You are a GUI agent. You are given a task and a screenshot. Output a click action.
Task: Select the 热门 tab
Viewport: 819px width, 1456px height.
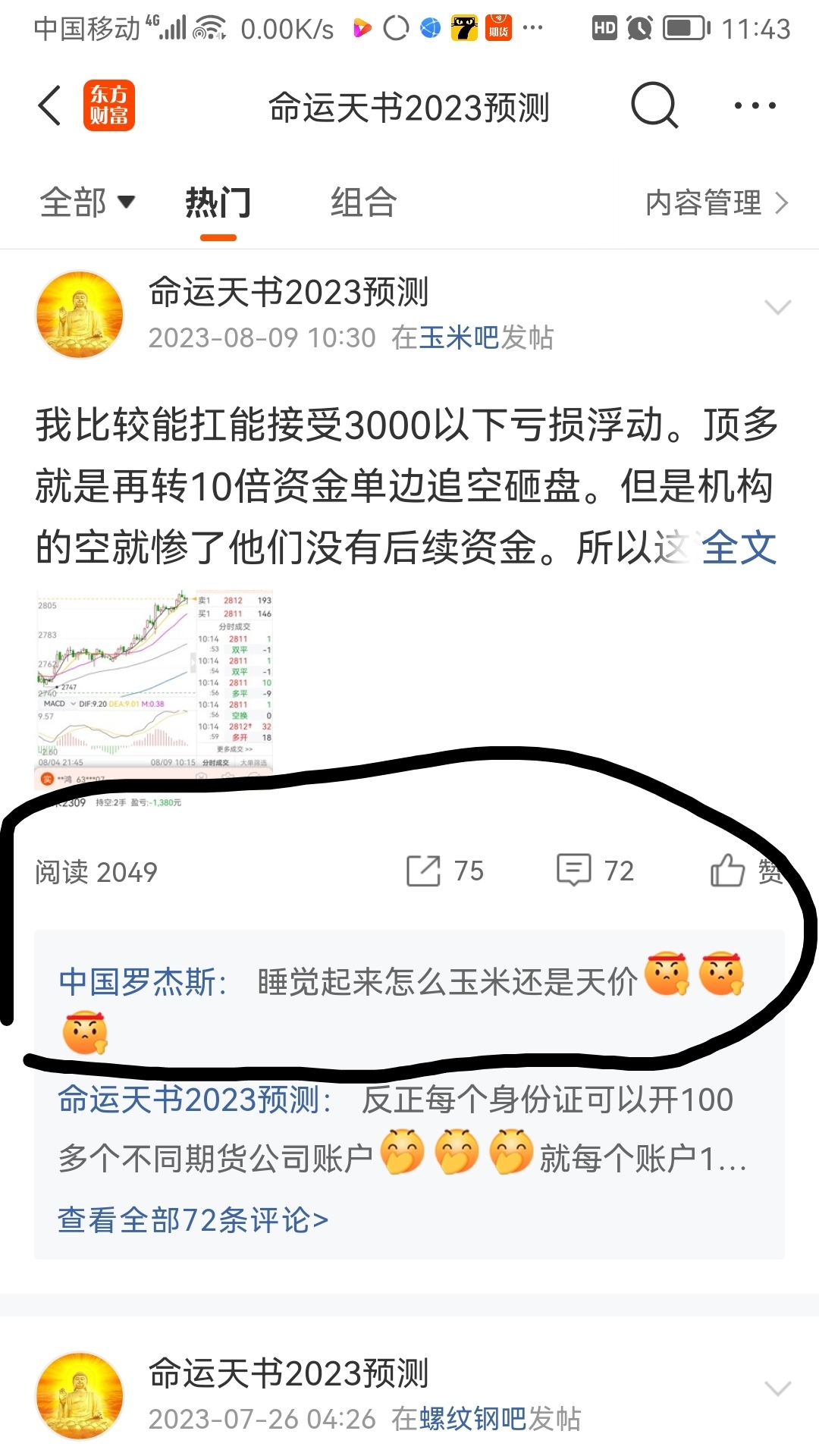pyautogui.click(x=216, y=202)
